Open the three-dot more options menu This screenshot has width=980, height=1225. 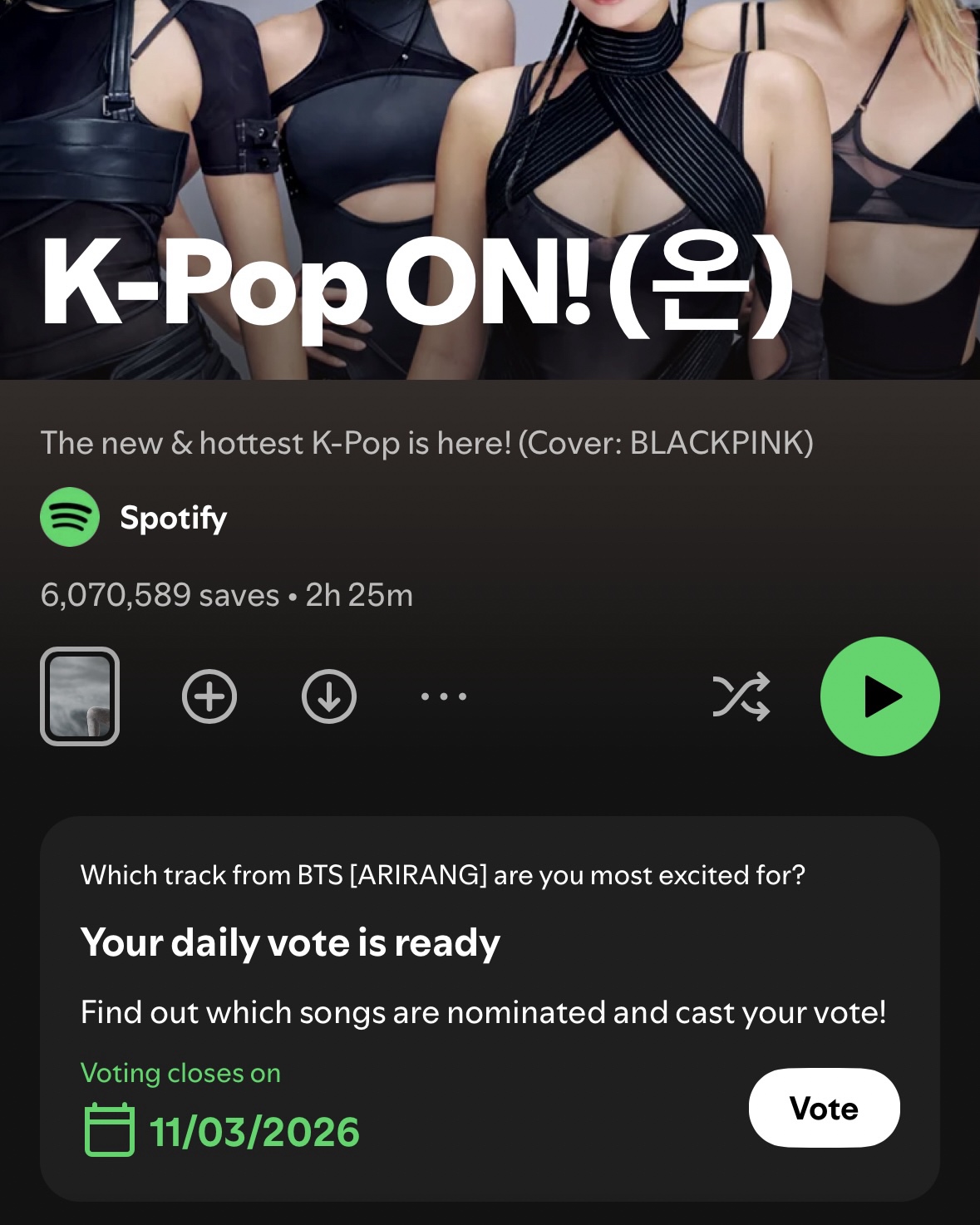tap(443, 696)
